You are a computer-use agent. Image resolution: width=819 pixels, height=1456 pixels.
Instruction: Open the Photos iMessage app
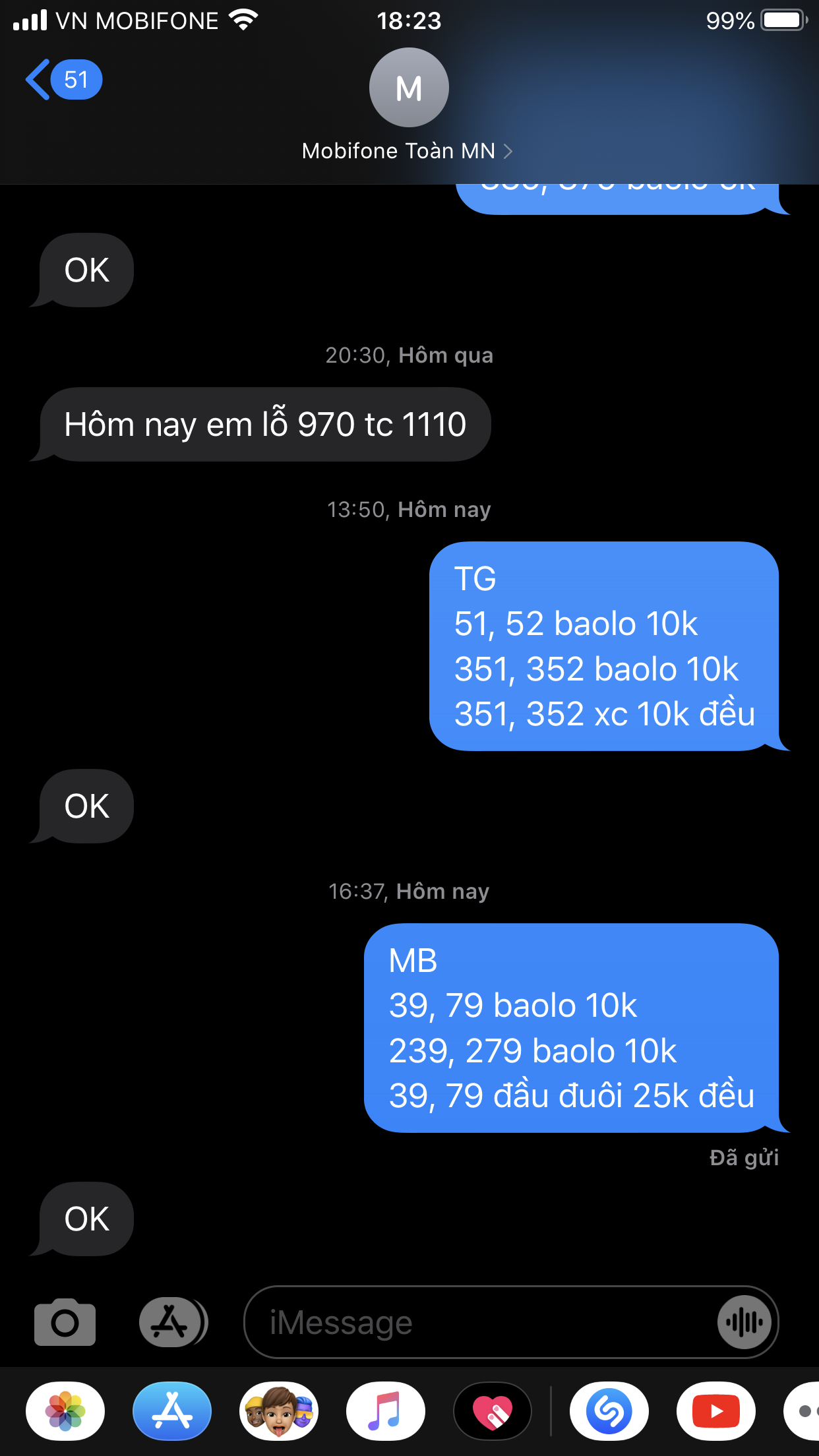tap(65, 1411)
